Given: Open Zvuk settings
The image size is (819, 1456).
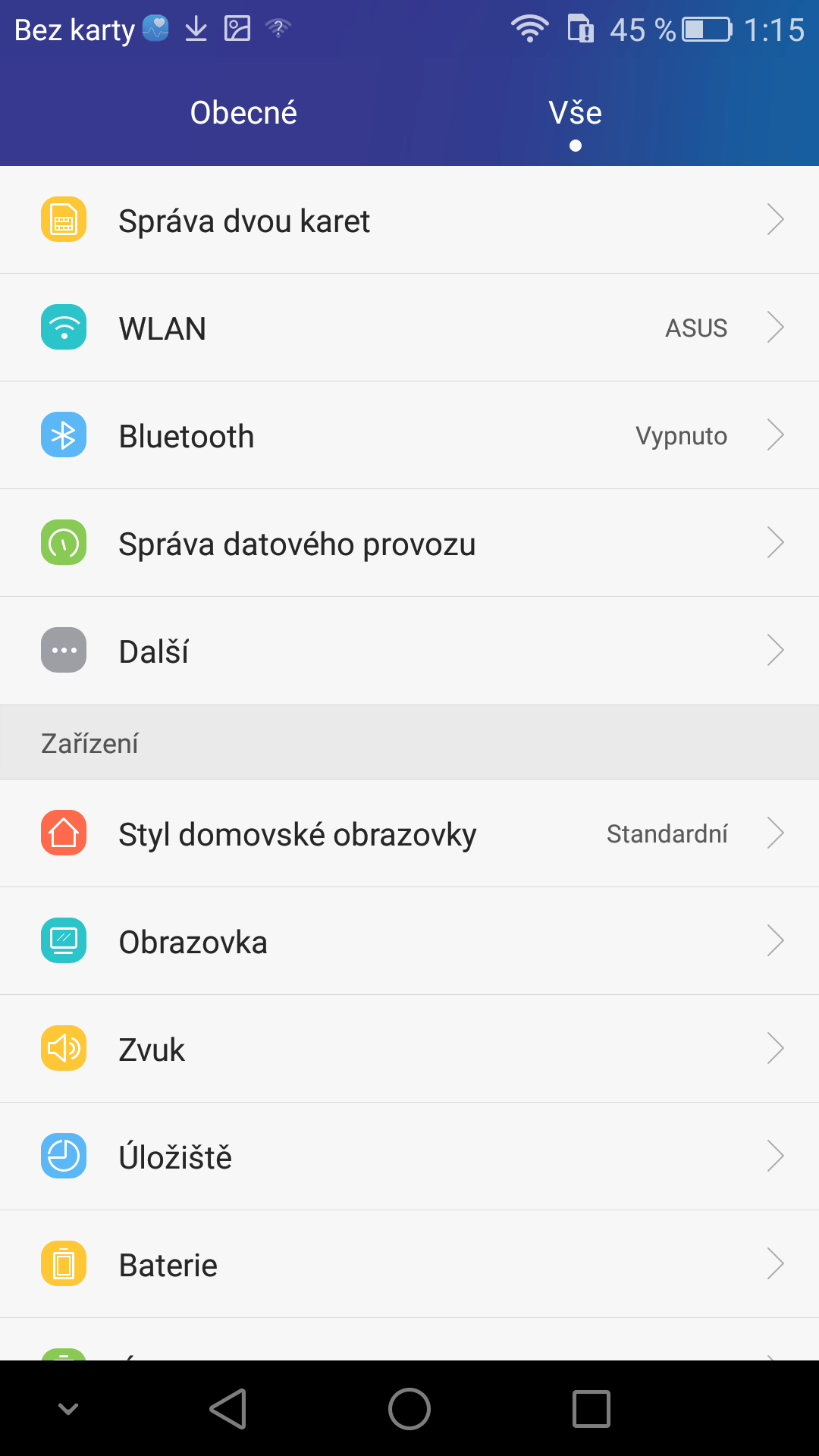Looking at the screenshot, I should point(409,1049).
